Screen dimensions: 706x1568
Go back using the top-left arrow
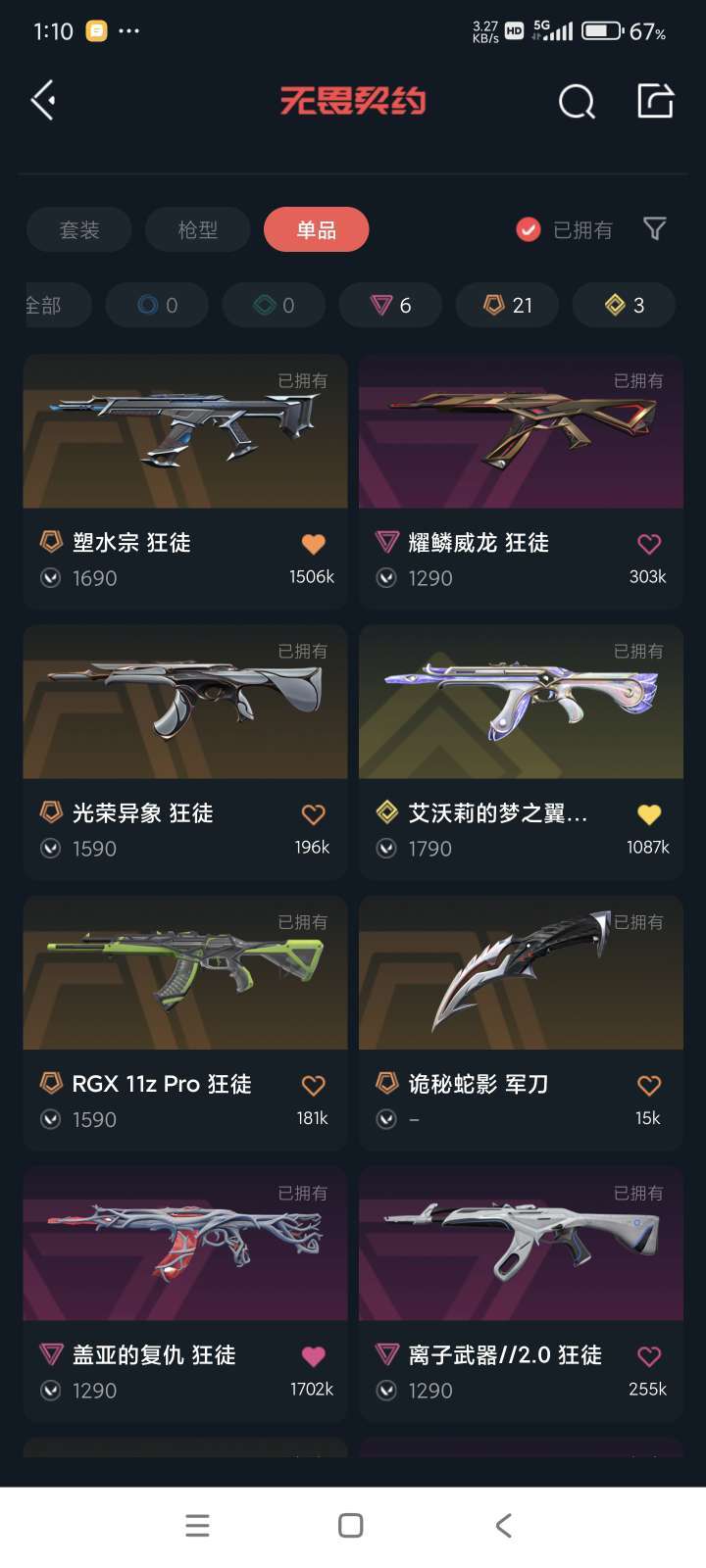pyautogui.click(x=43, y=100)
